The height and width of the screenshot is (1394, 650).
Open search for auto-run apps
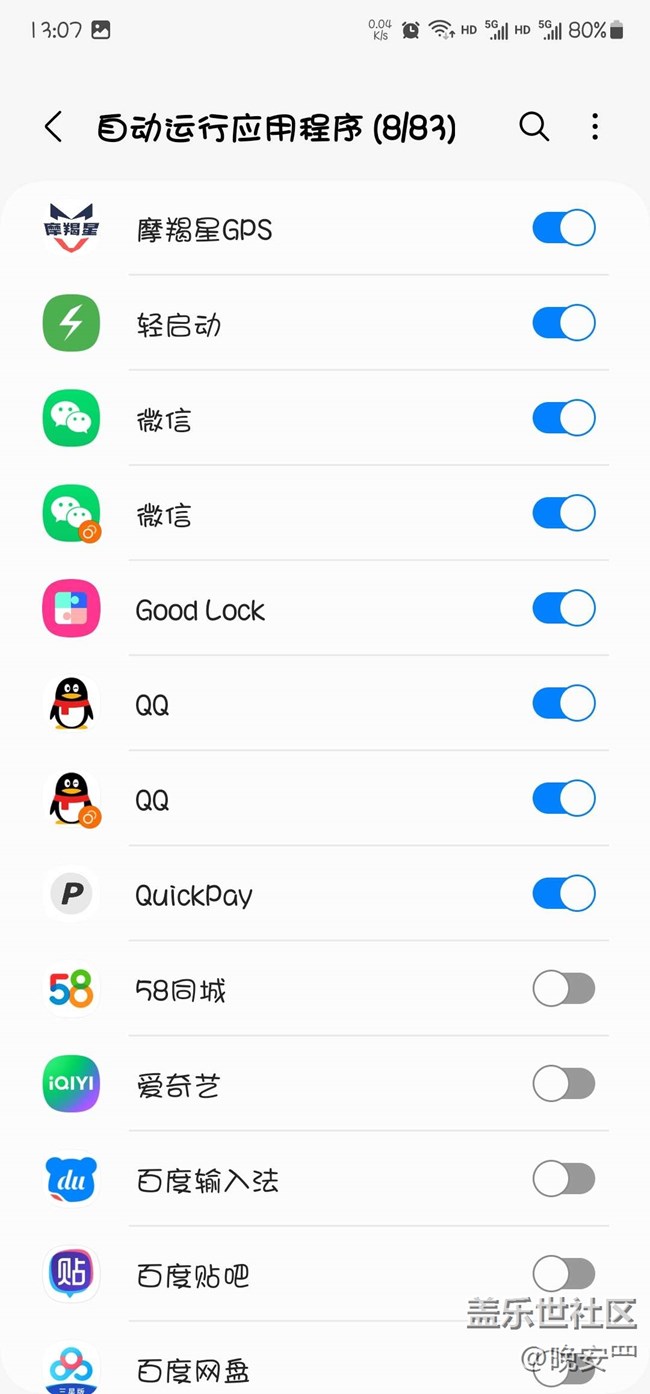[x=534, y=127]
